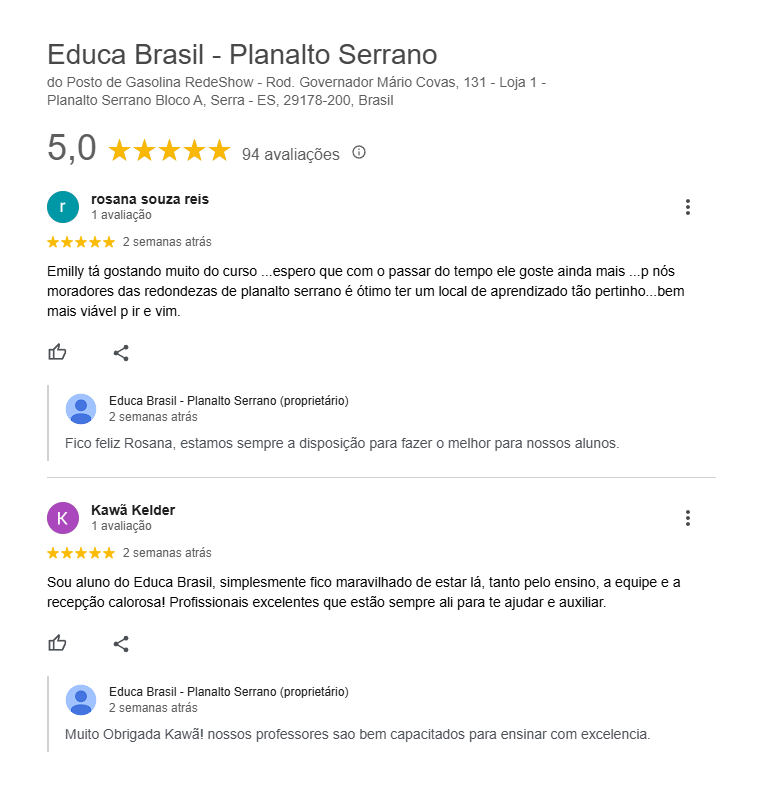
Task: Like rosana souza reis's review
Action: pos(57,352)
